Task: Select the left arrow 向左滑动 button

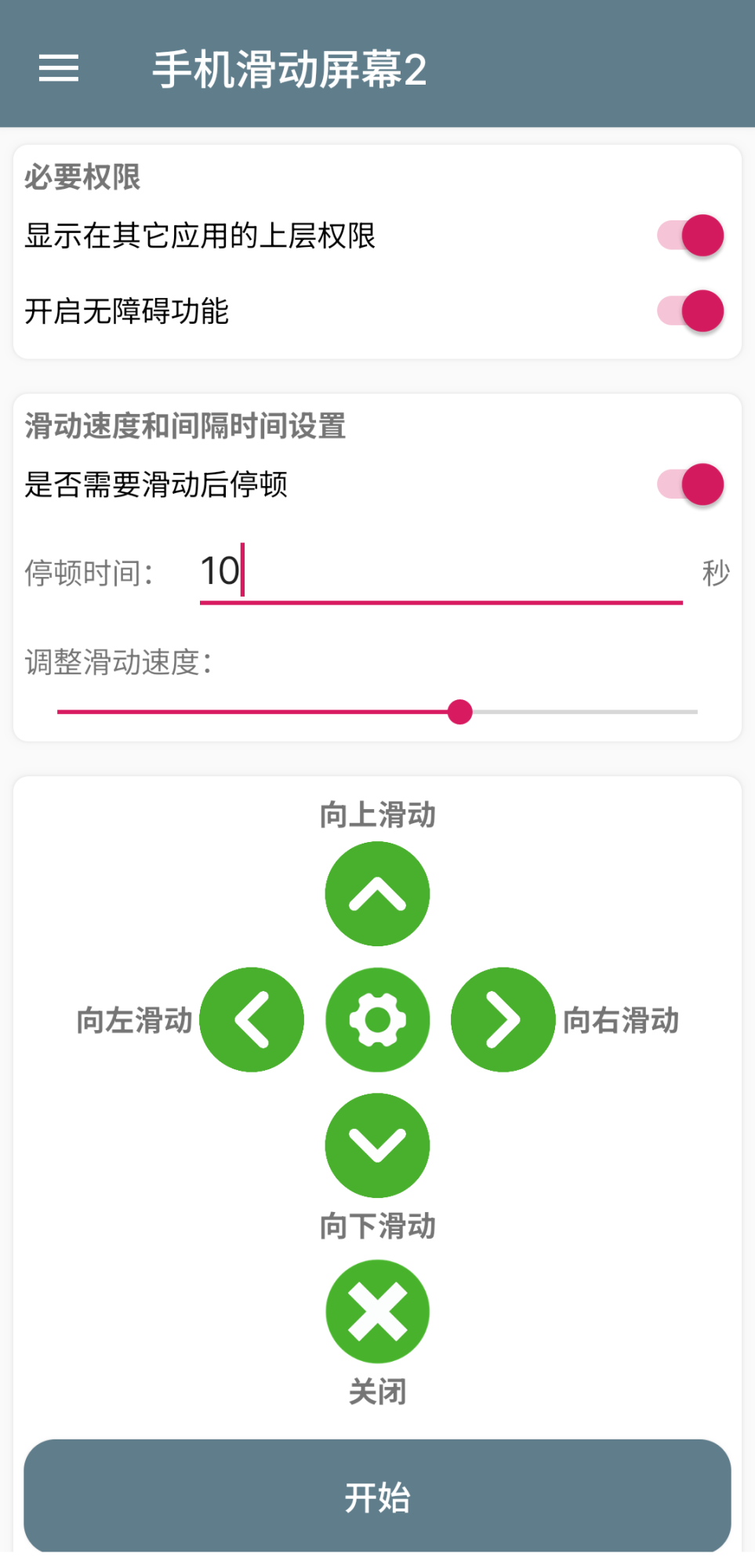Action: tap(252, 1019)
